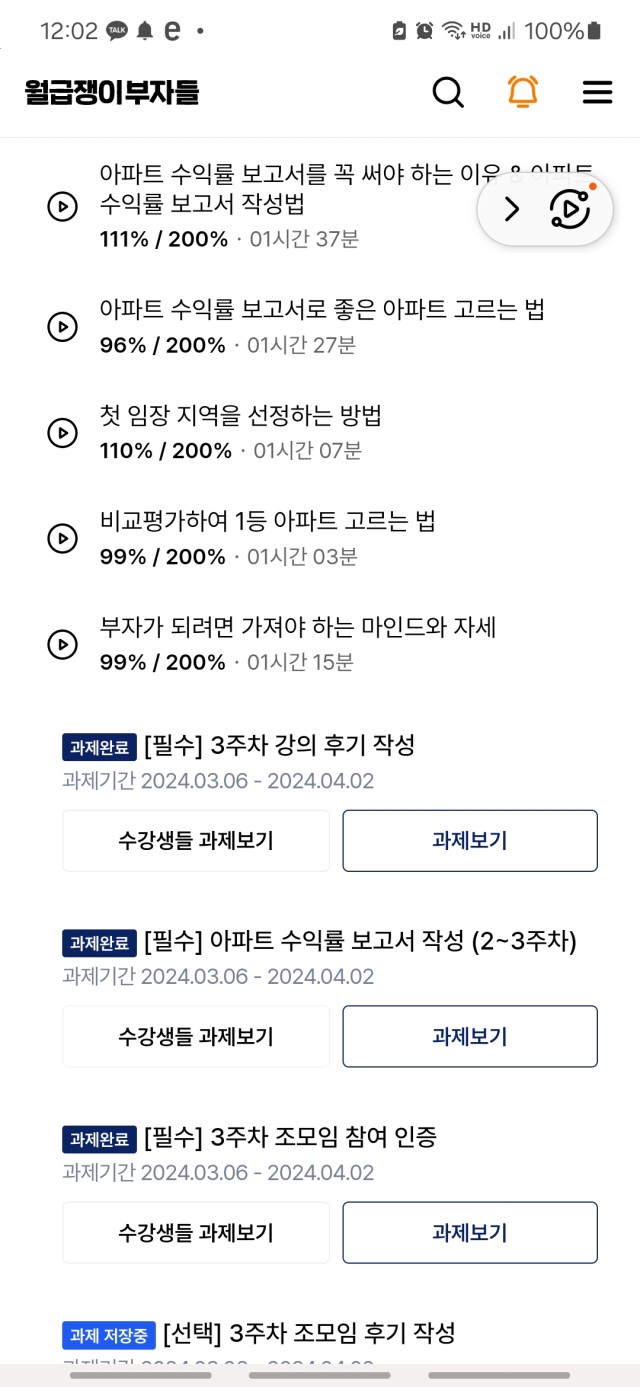Play the lecture 비교평가하여 1등 아파트 고르는 법

(x=62, y=538)
